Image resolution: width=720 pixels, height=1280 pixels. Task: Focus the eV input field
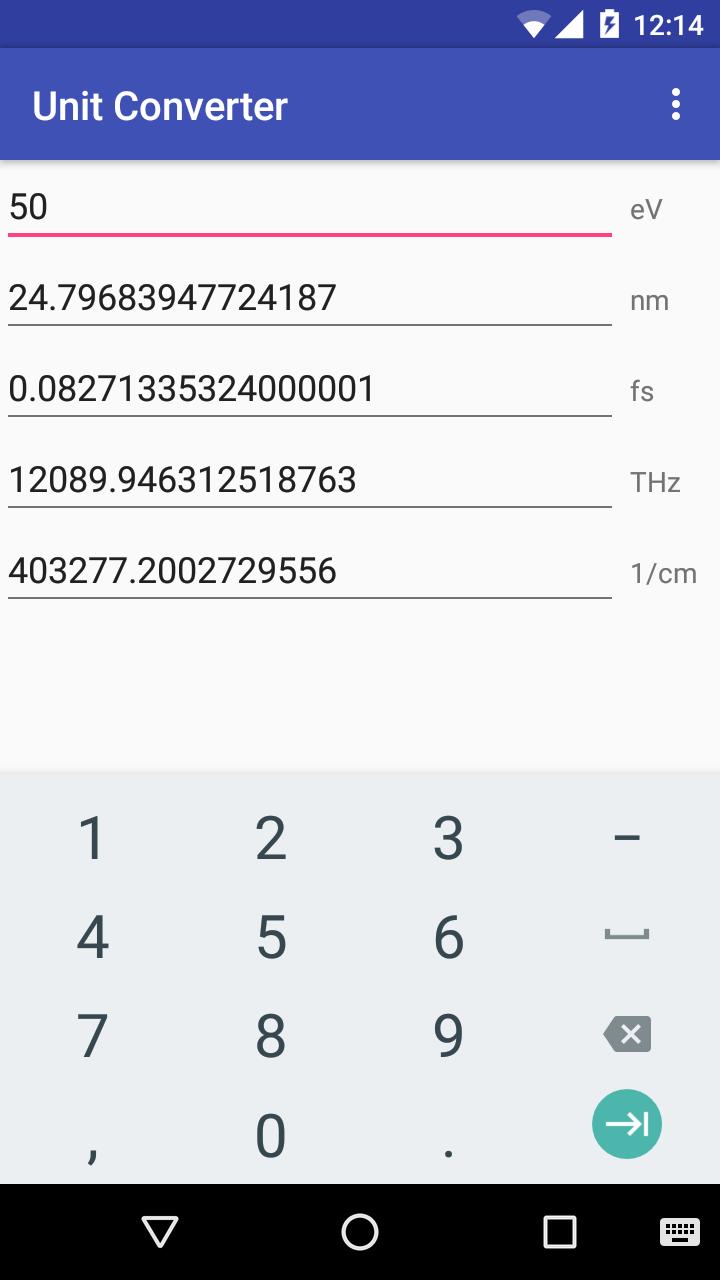pyautogui.click(x=309, y=208)
